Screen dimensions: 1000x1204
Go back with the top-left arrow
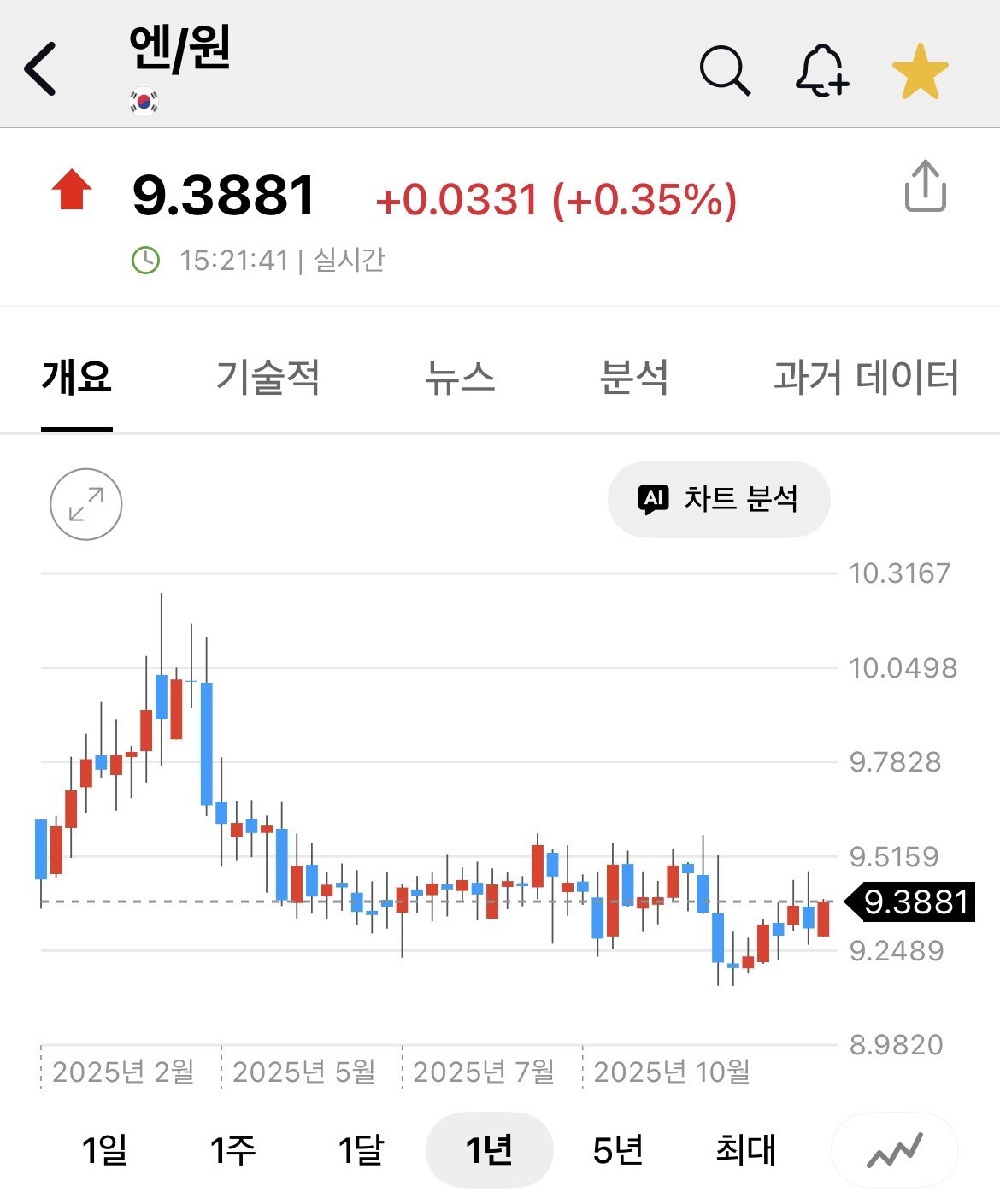point(40,68)
